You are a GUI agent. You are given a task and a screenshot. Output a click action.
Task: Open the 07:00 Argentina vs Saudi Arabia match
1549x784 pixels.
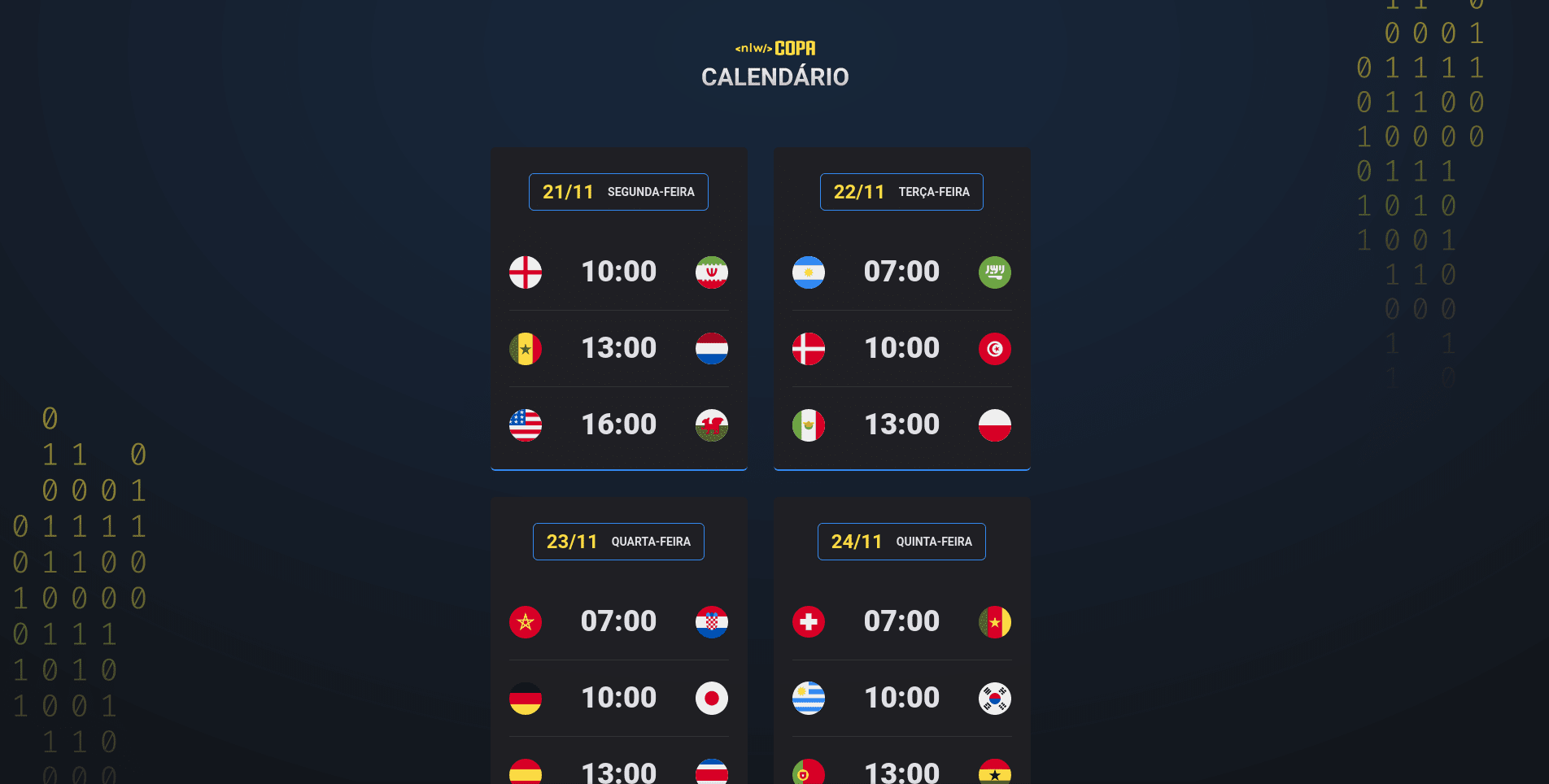click(901, 272)
